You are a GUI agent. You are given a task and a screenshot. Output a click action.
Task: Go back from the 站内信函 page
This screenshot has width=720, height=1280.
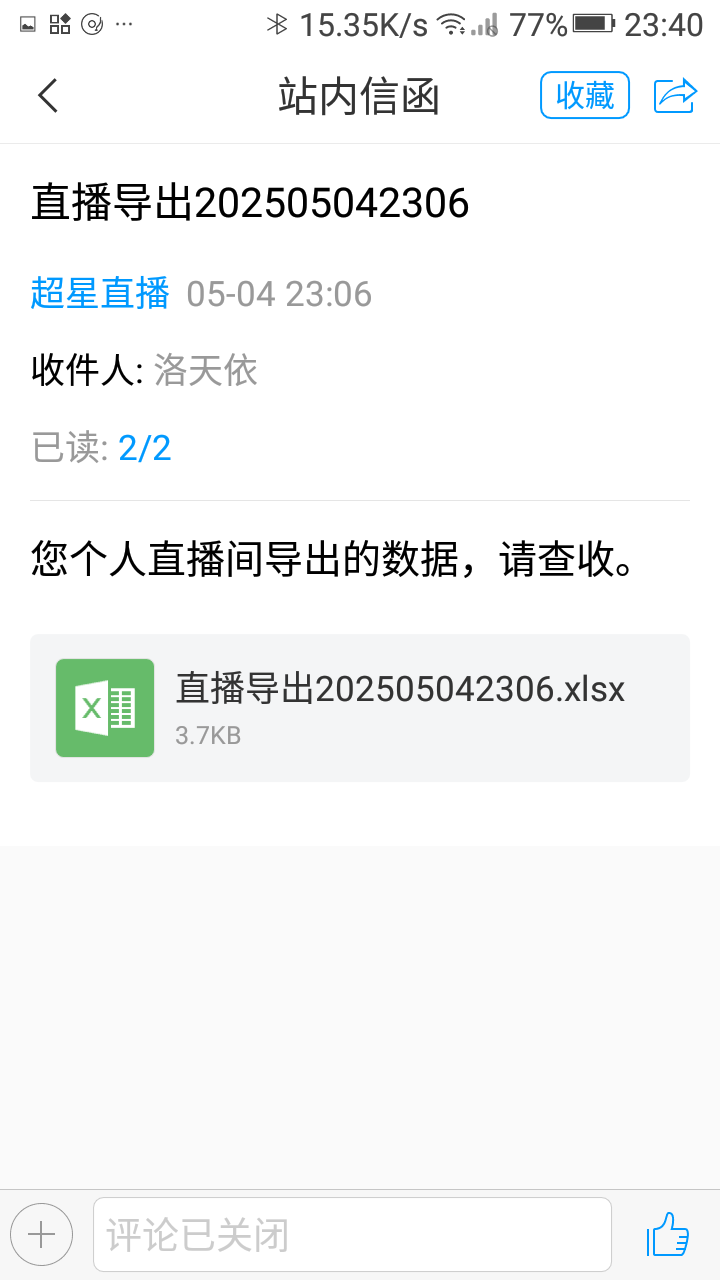click(48, 96)
